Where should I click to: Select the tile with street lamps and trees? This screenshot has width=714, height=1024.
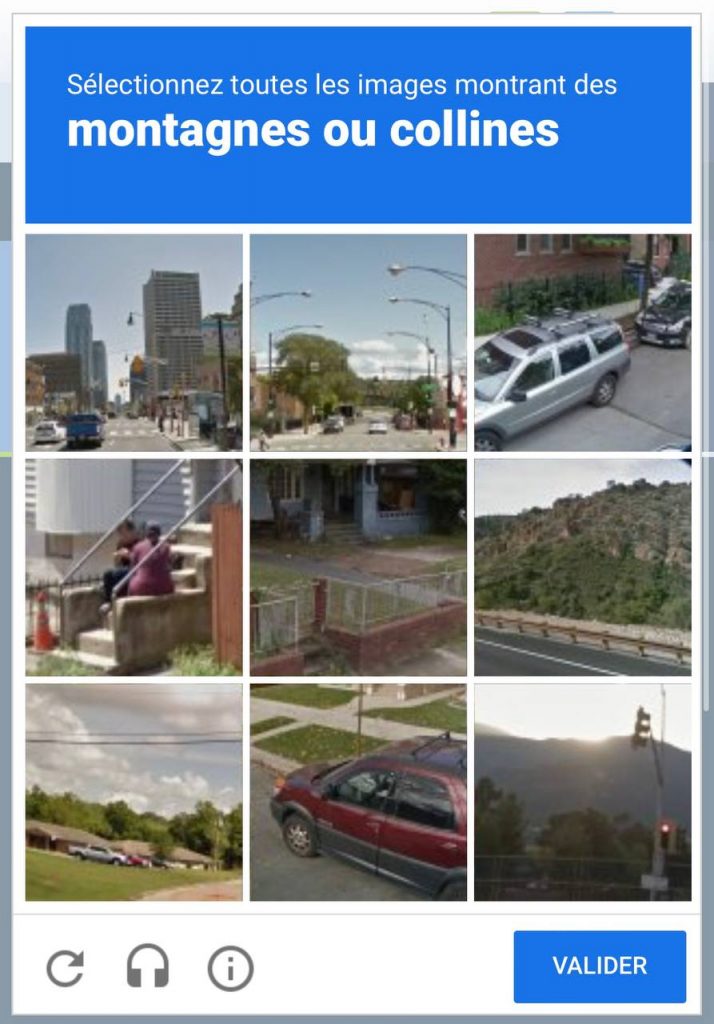[x=358, y=342]
